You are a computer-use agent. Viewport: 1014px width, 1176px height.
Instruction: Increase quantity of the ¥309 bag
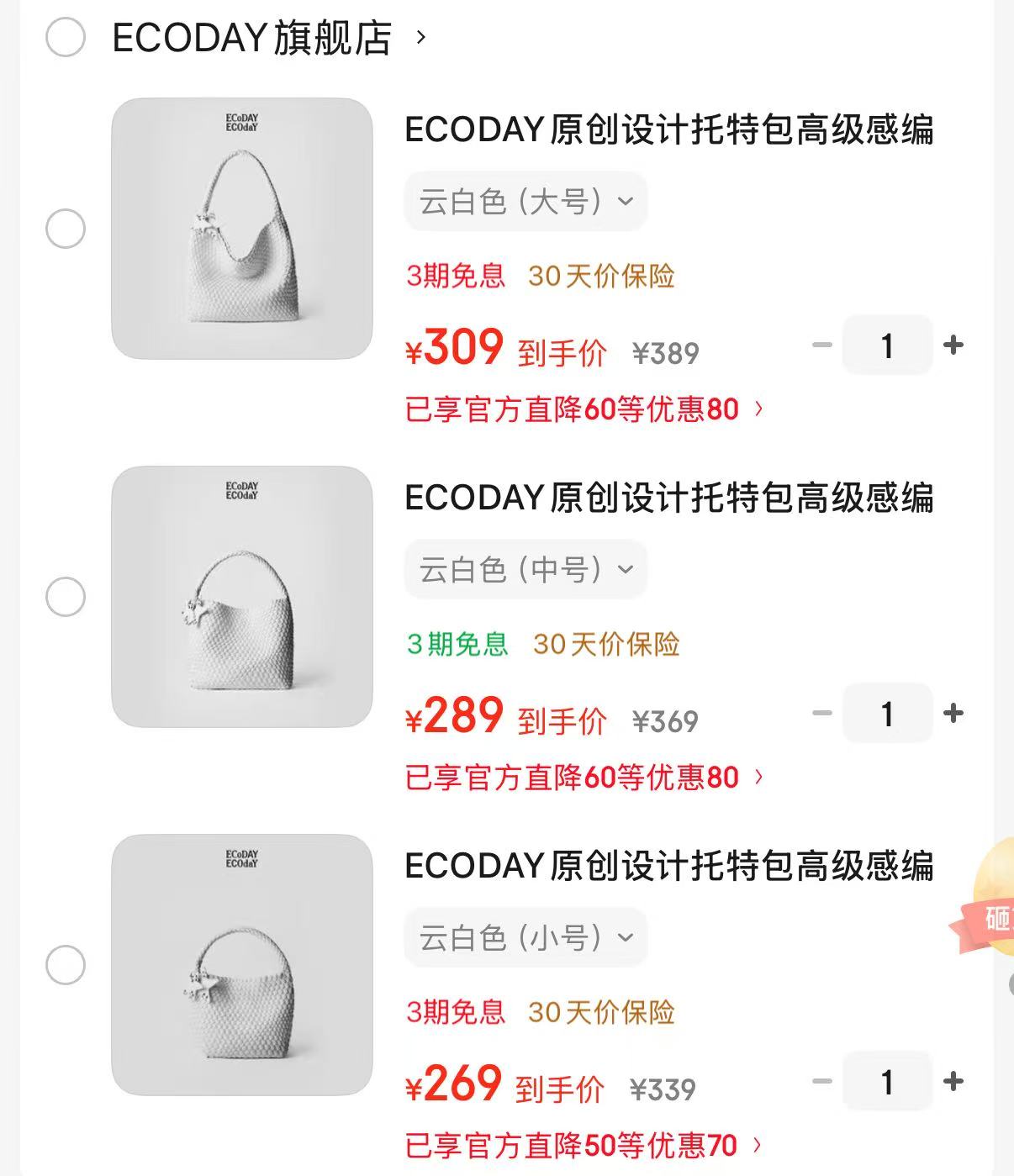953,345
